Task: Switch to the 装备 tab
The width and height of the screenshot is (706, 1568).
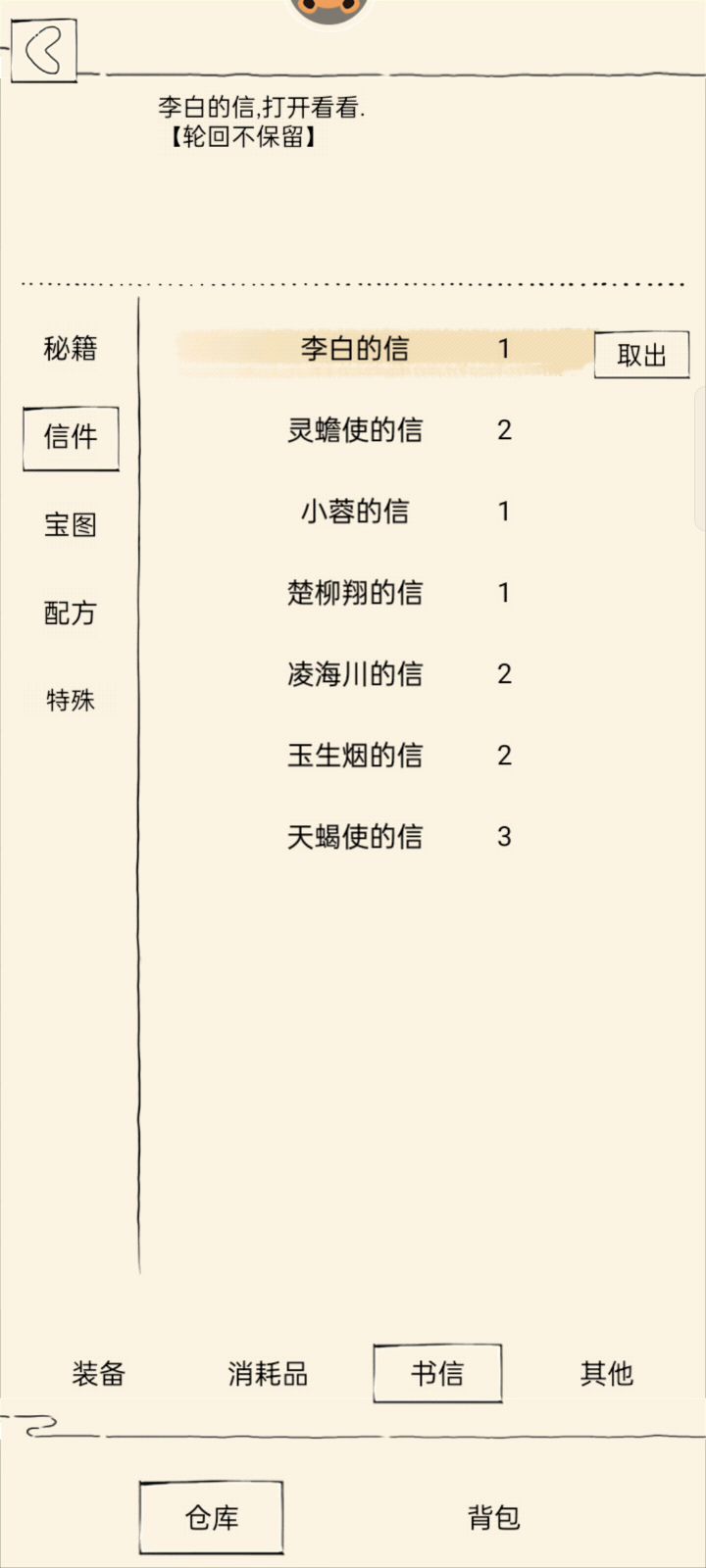Action: [99, 1373]
